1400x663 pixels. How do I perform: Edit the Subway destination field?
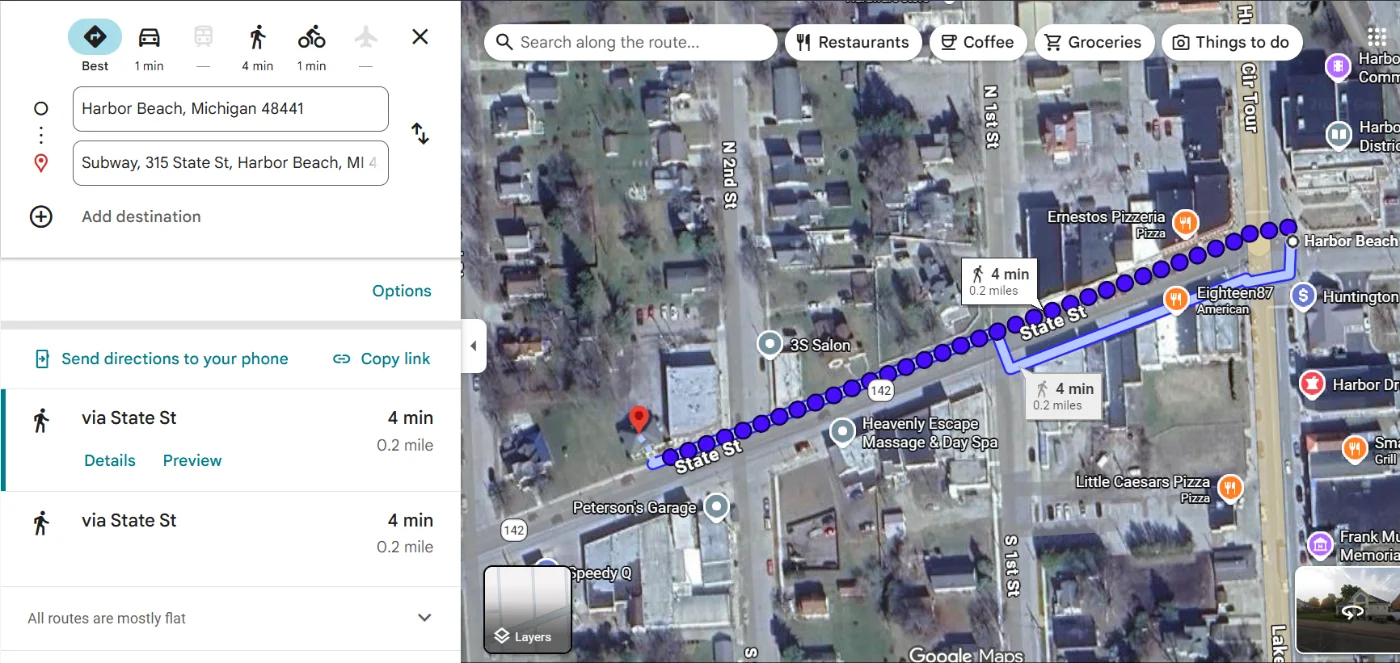click(230, 163)
